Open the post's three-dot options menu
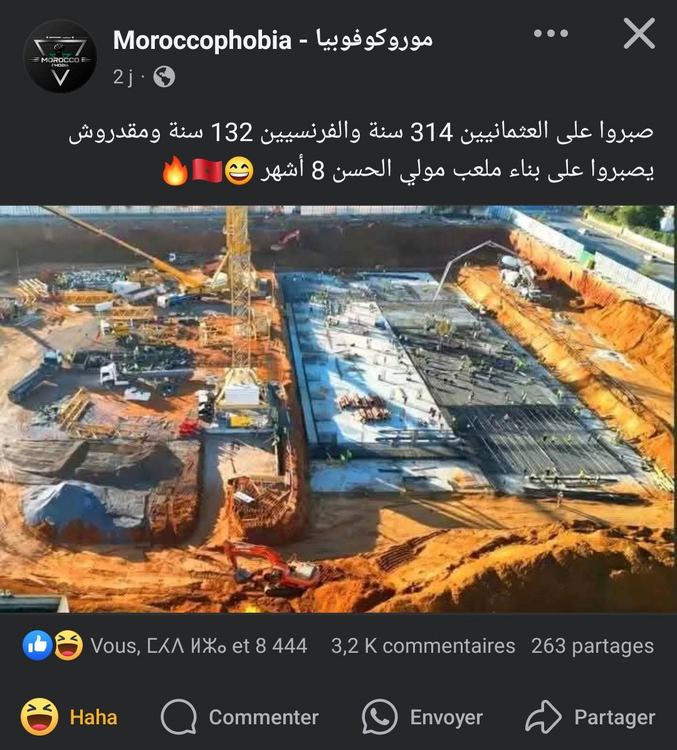The image size is (677, 750). (550, 34)
